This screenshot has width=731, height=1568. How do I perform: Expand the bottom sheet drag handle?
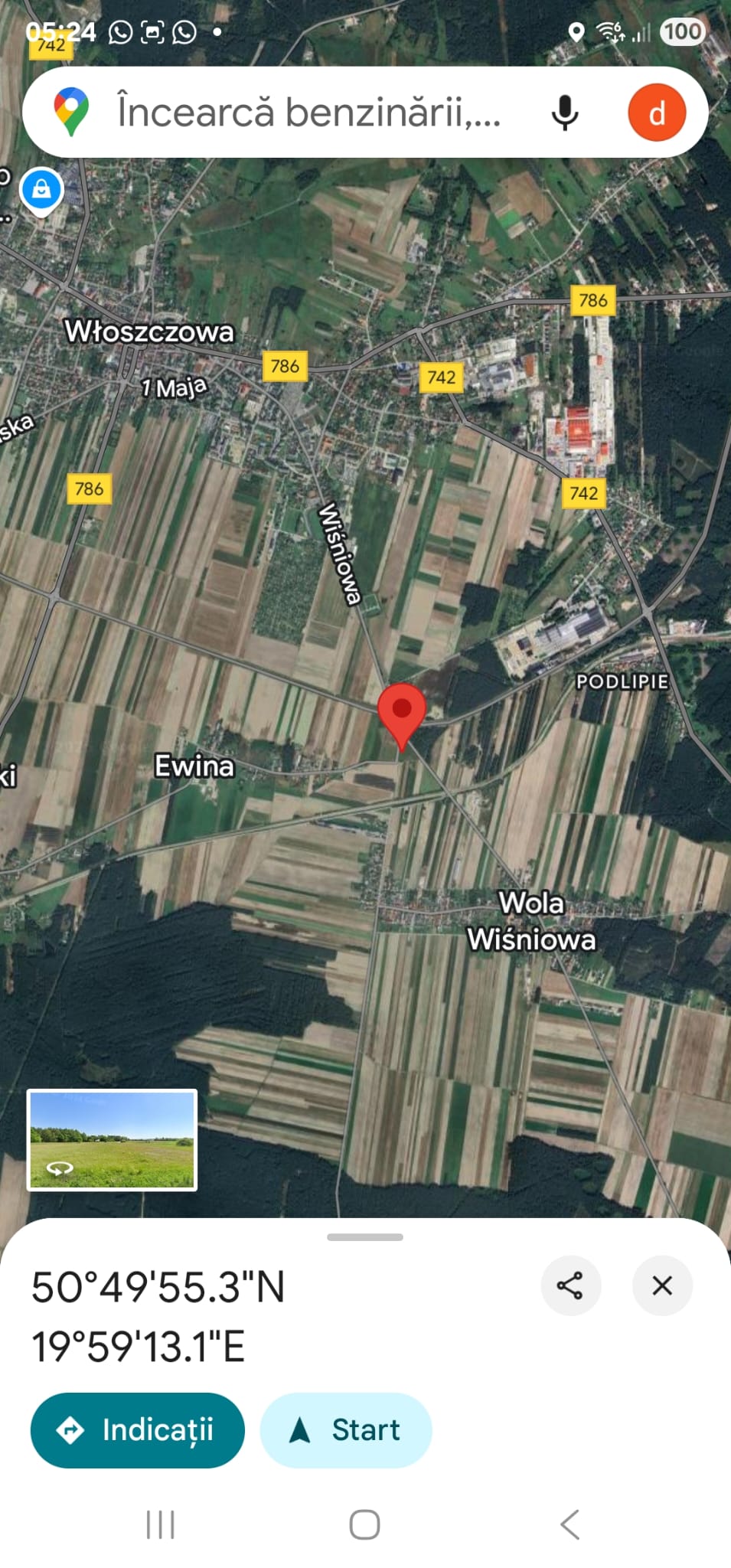click(365, 1236)
